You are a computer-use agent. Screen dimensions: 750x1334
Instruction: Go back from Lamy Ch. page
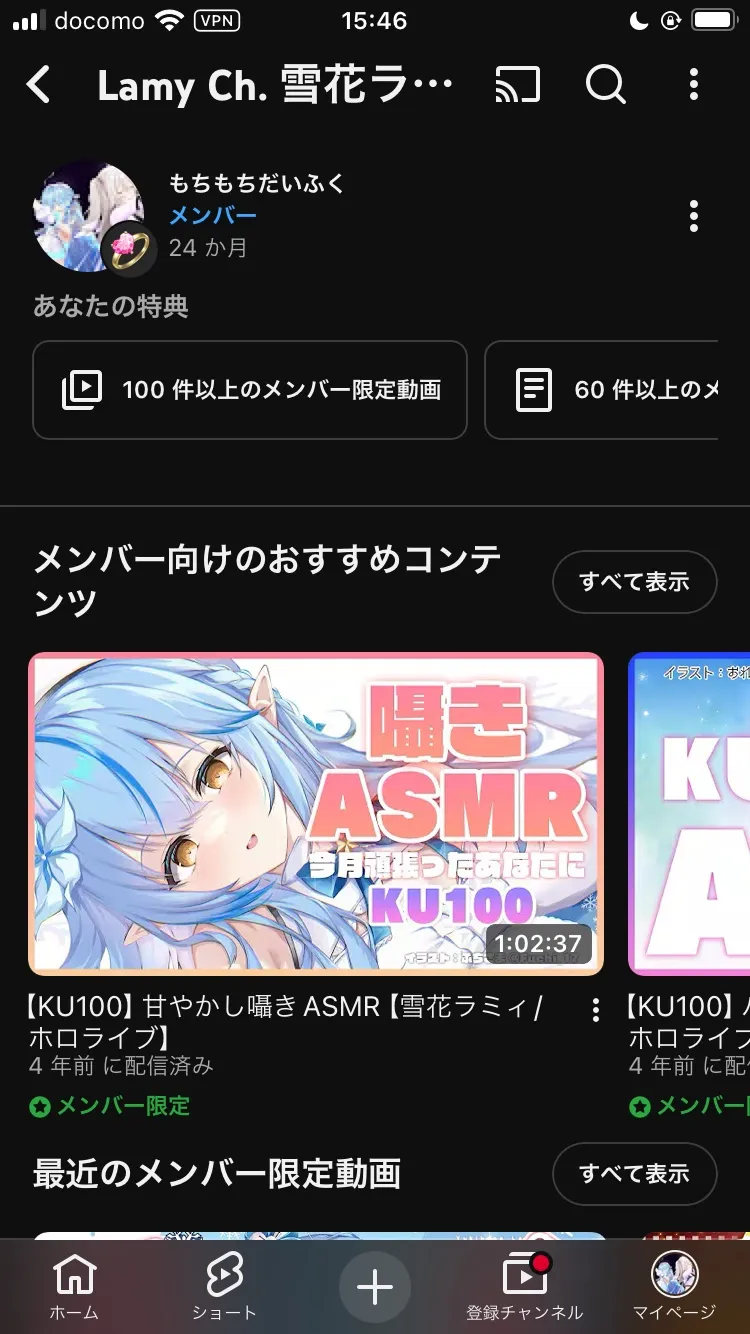(x=39, y=86)
